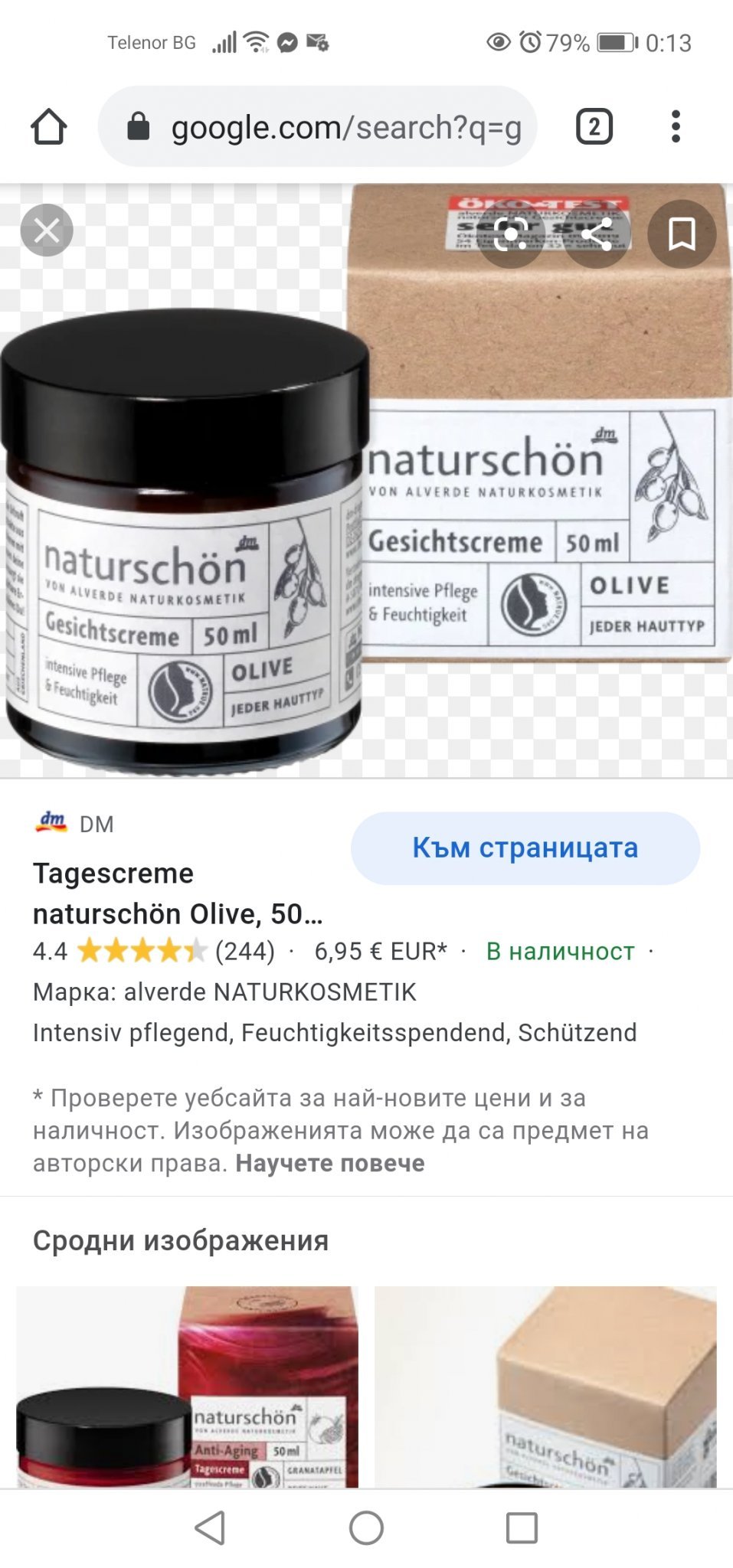Close the image preview
733x1568 pixels.
(x=47, y=230)
